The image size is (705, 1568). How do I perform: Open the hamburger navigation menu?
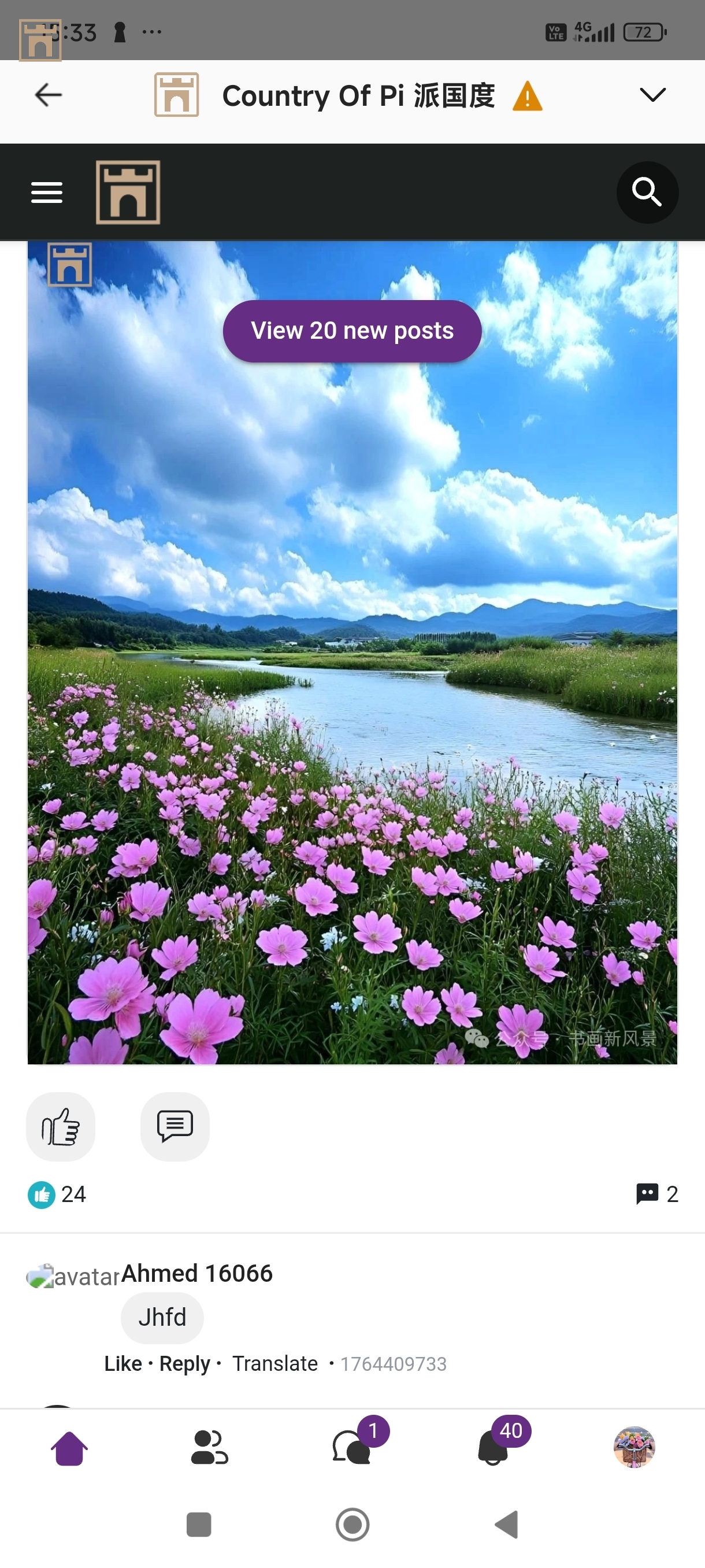[x=47, y=193]
